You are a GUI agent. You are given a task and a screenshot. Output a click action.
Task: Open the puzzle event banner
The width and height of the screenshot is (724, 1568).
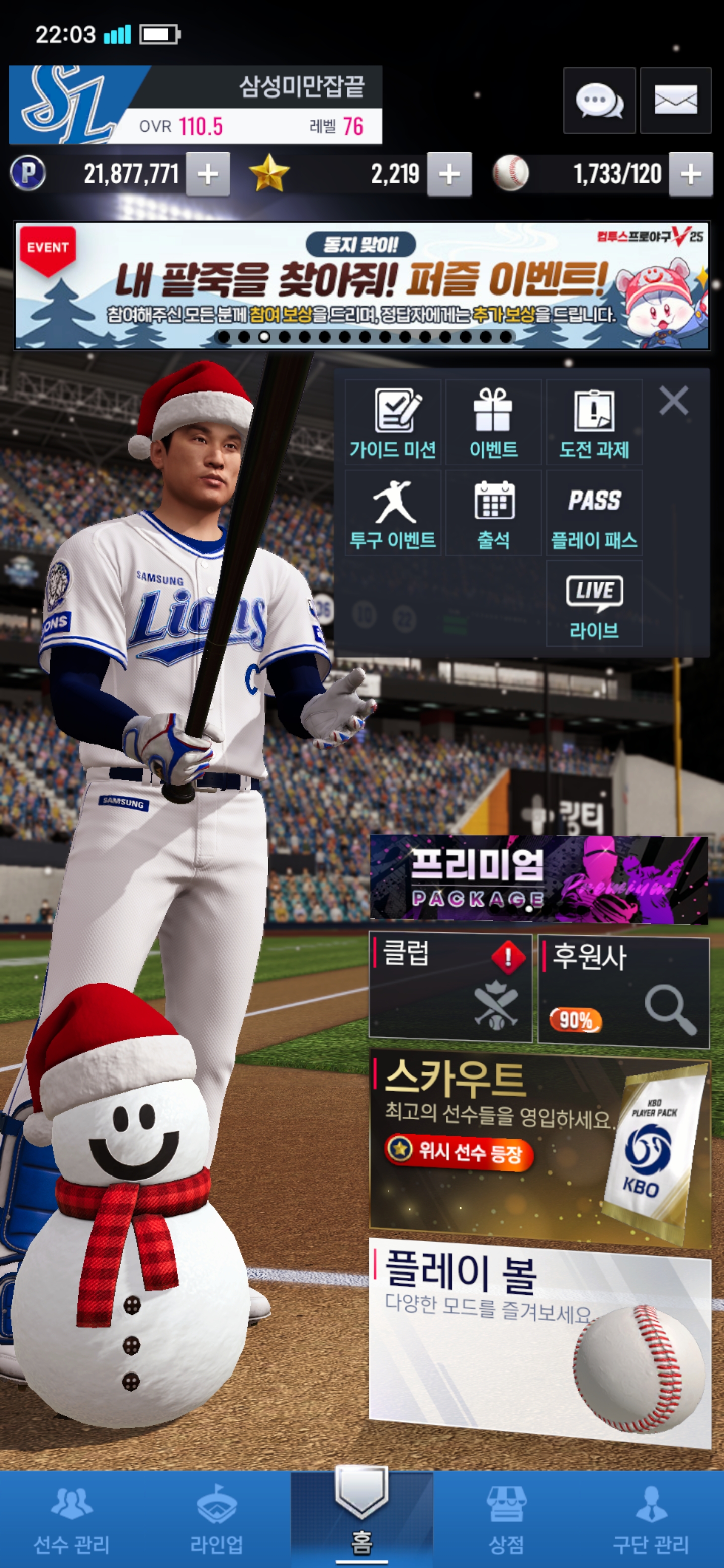pos(361,285)
